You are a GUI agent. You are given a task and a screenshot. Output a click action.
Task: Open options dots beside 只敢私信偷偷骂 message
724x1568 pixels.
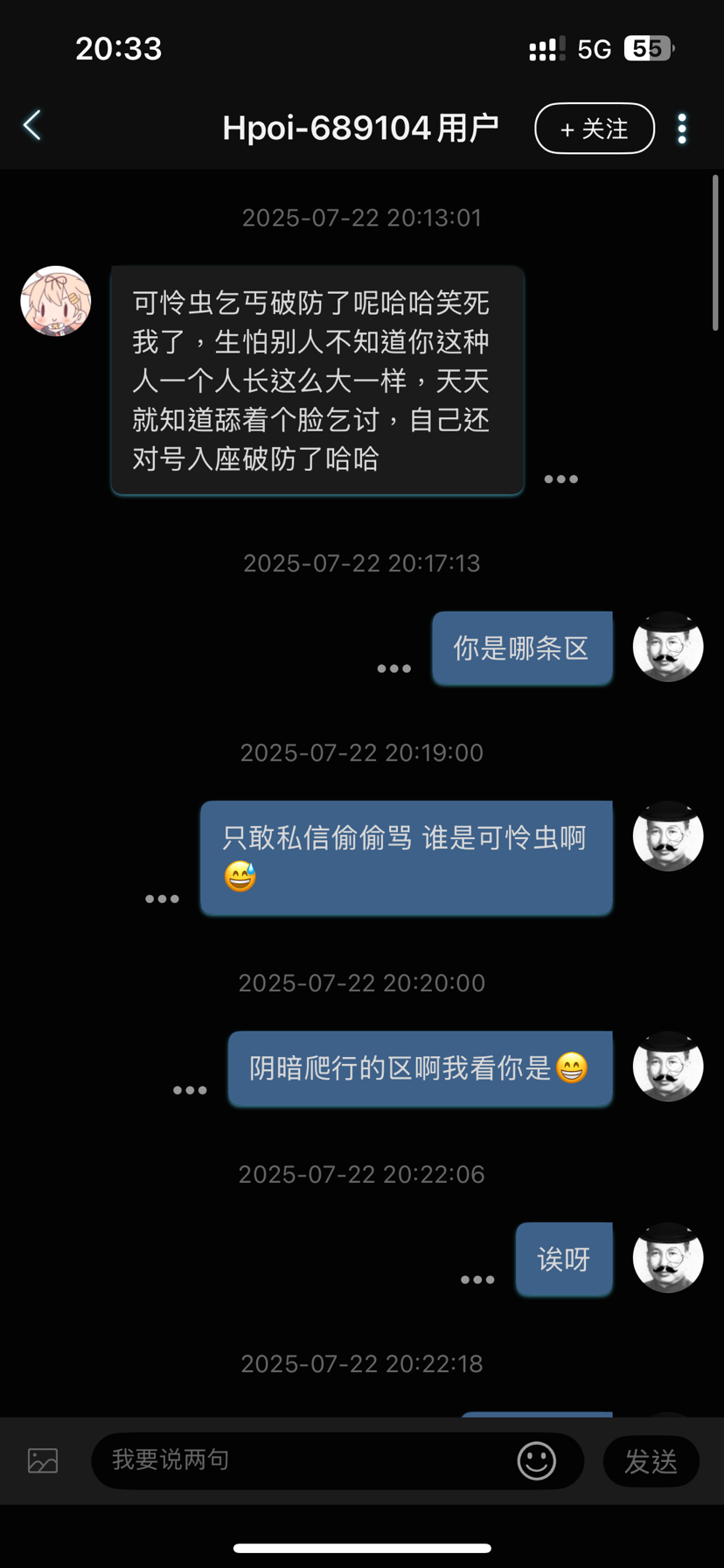tap(162, 899)
